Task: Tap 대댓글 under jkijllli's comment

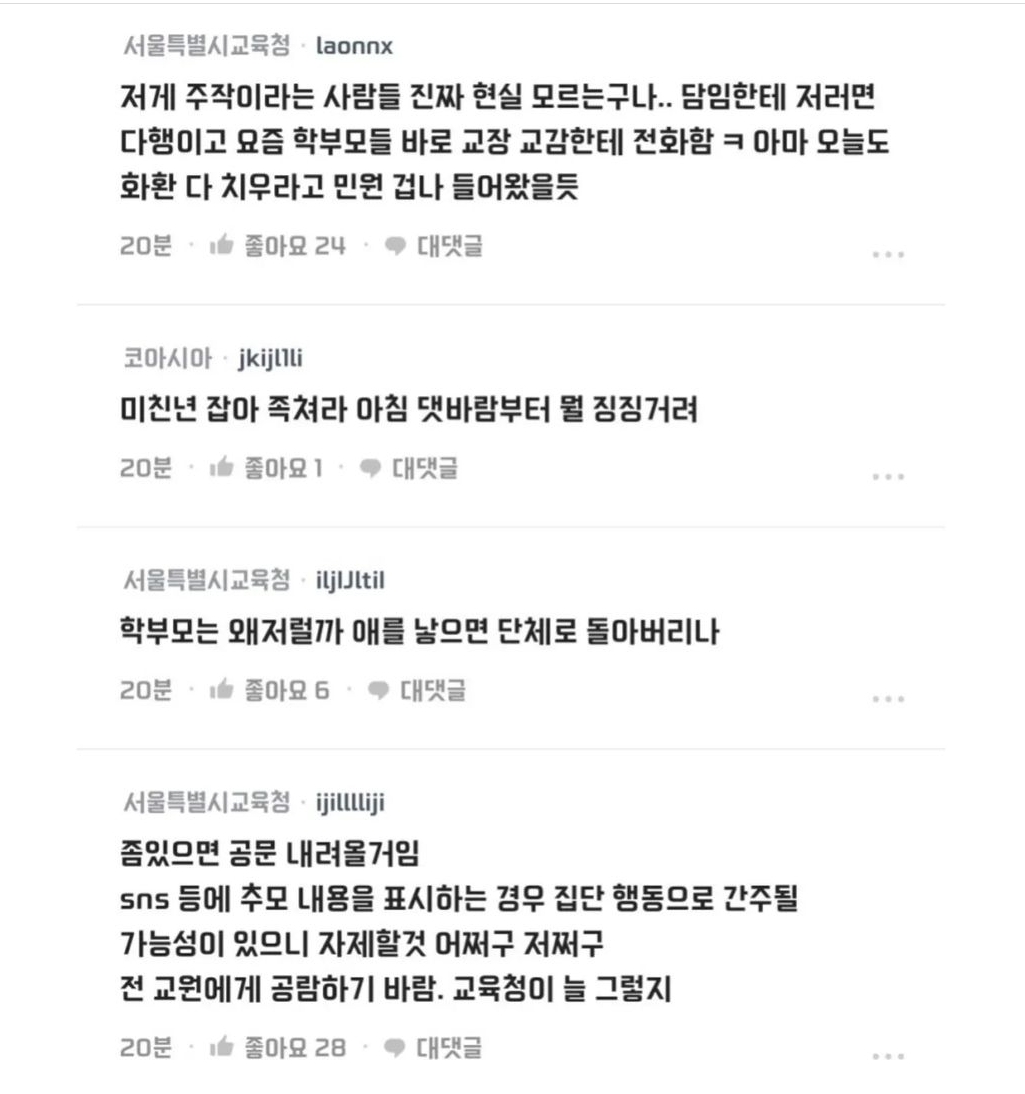Action: pos(410,467)
